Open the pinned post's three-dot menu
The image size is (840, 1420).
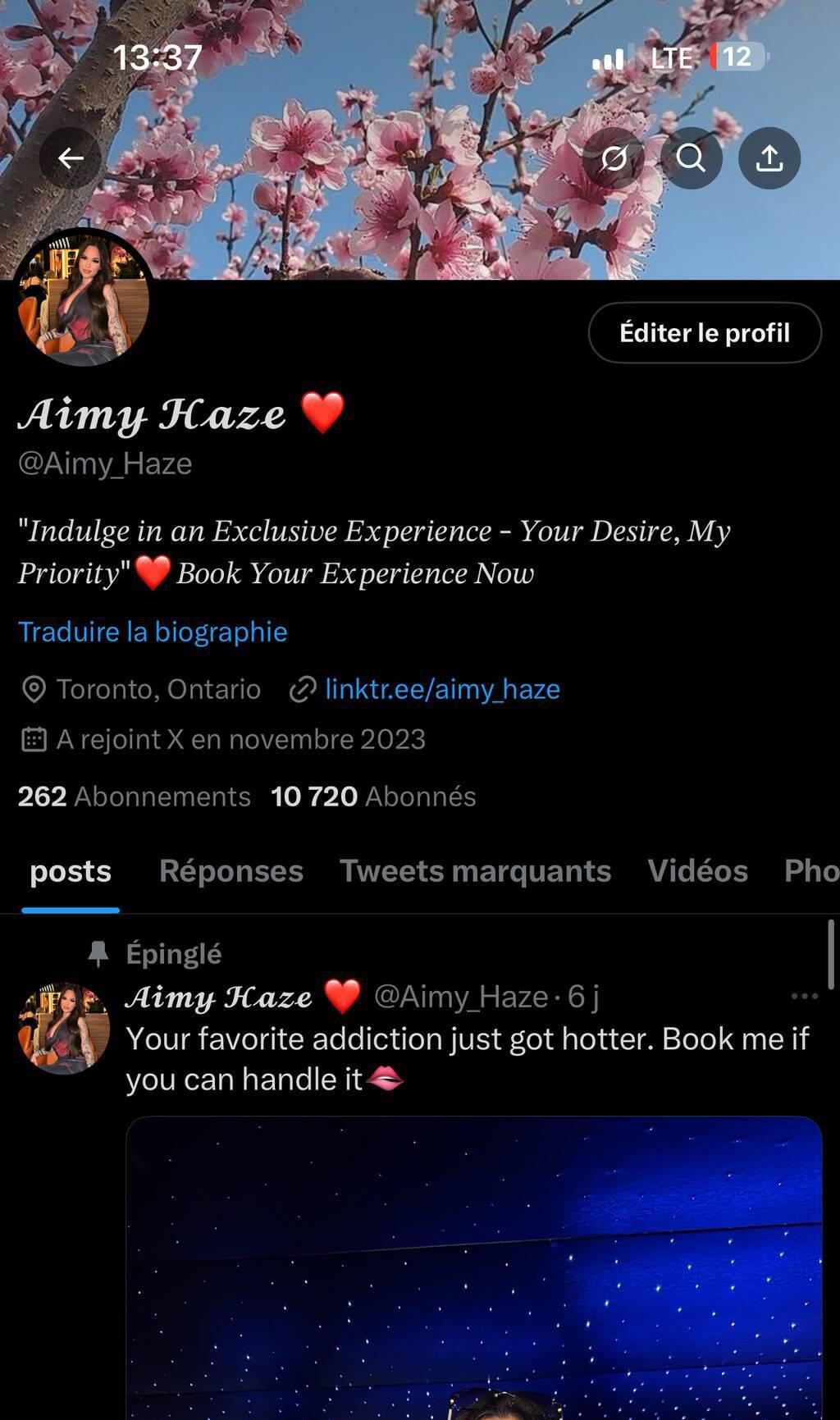(x=804, y=996)
